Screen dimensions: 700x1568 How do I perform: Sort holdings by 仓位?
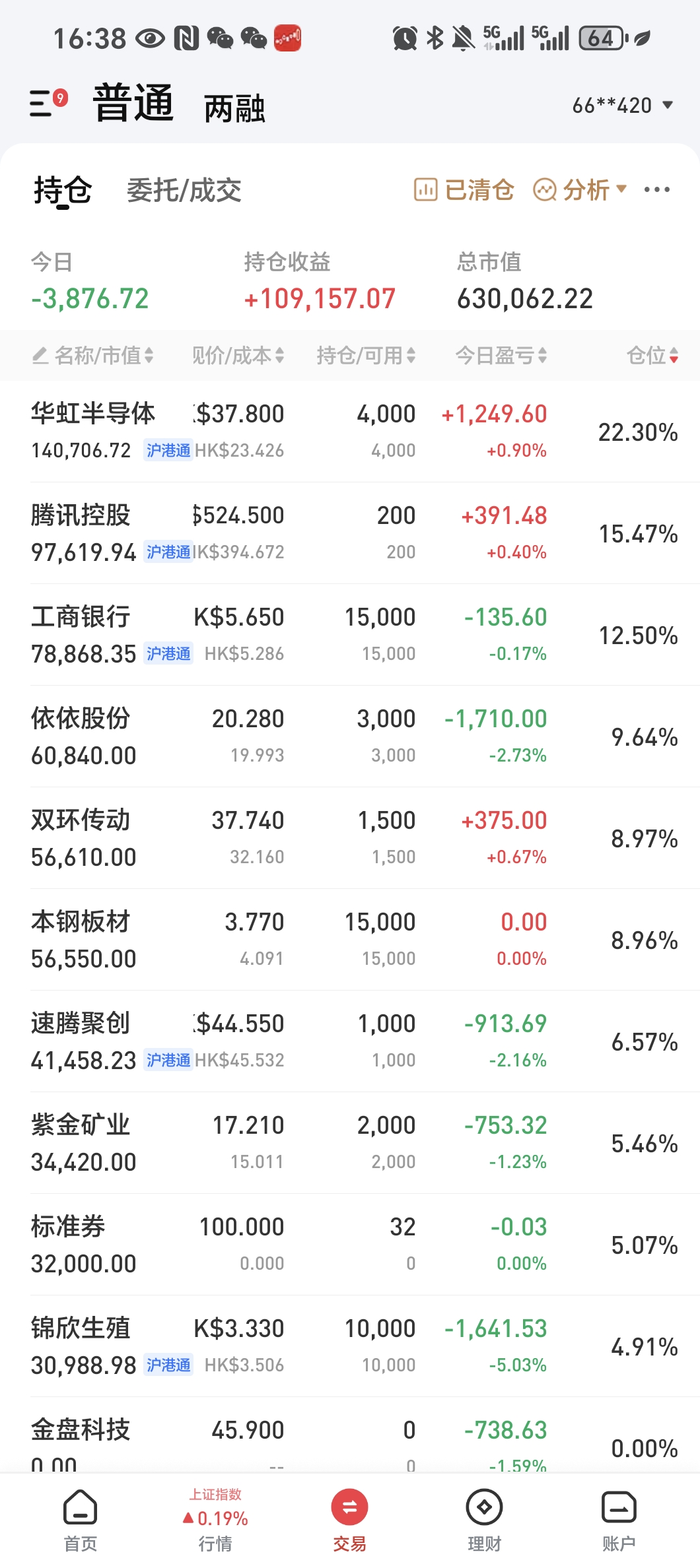(x=652, y=356)
